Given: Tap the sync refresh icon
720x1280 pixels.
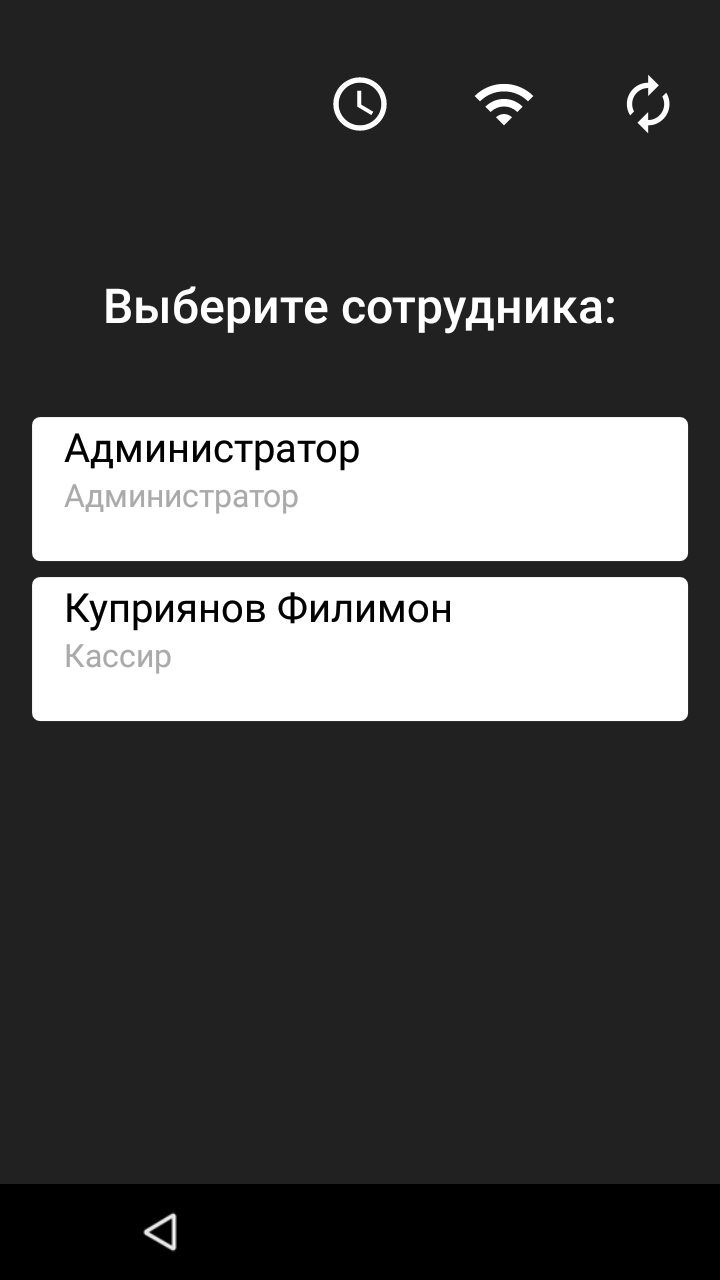Looking at the screenshot, I should [x=648, y=104].
